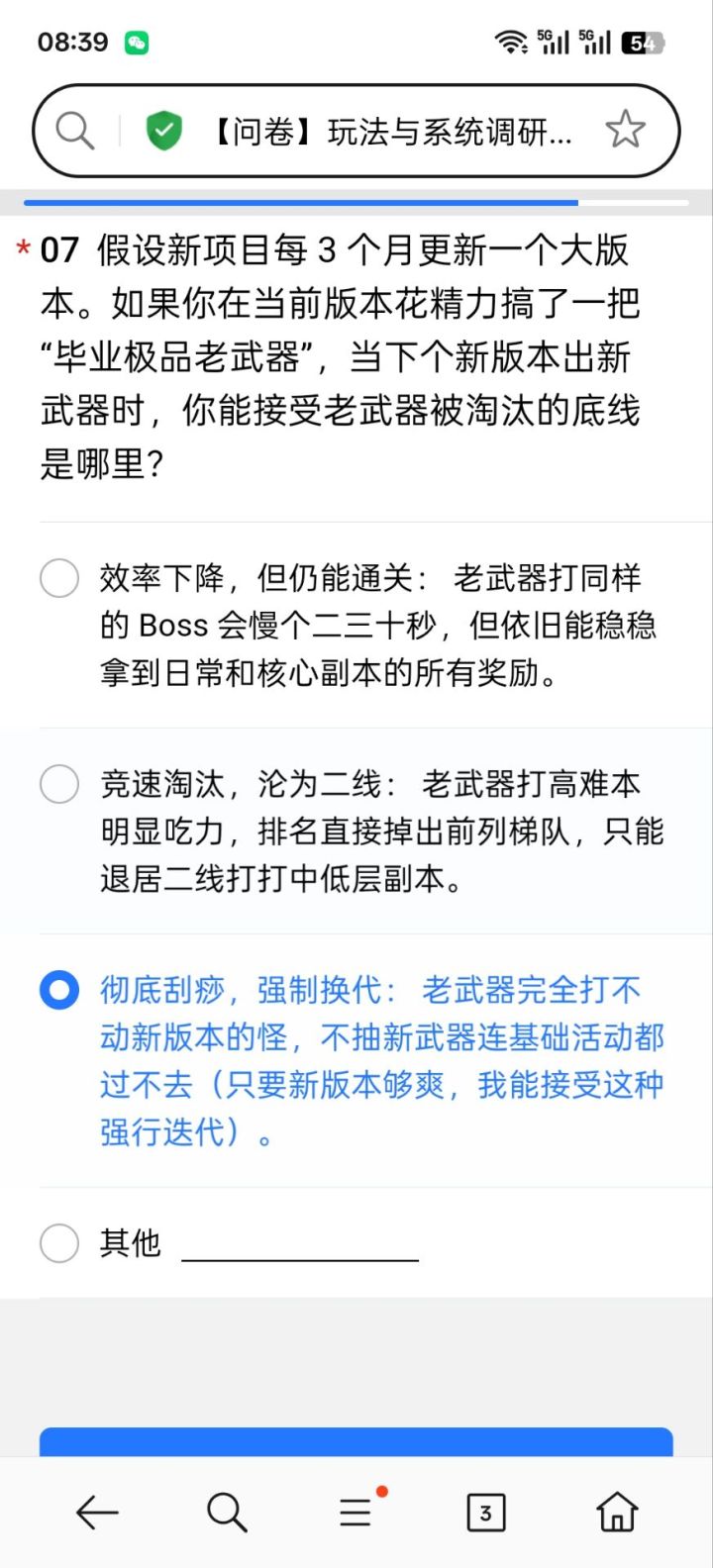Open the address bar showing 【问卷】玩法与系统调研
The height and width of the screenshot is (1568, 713).
391,131
